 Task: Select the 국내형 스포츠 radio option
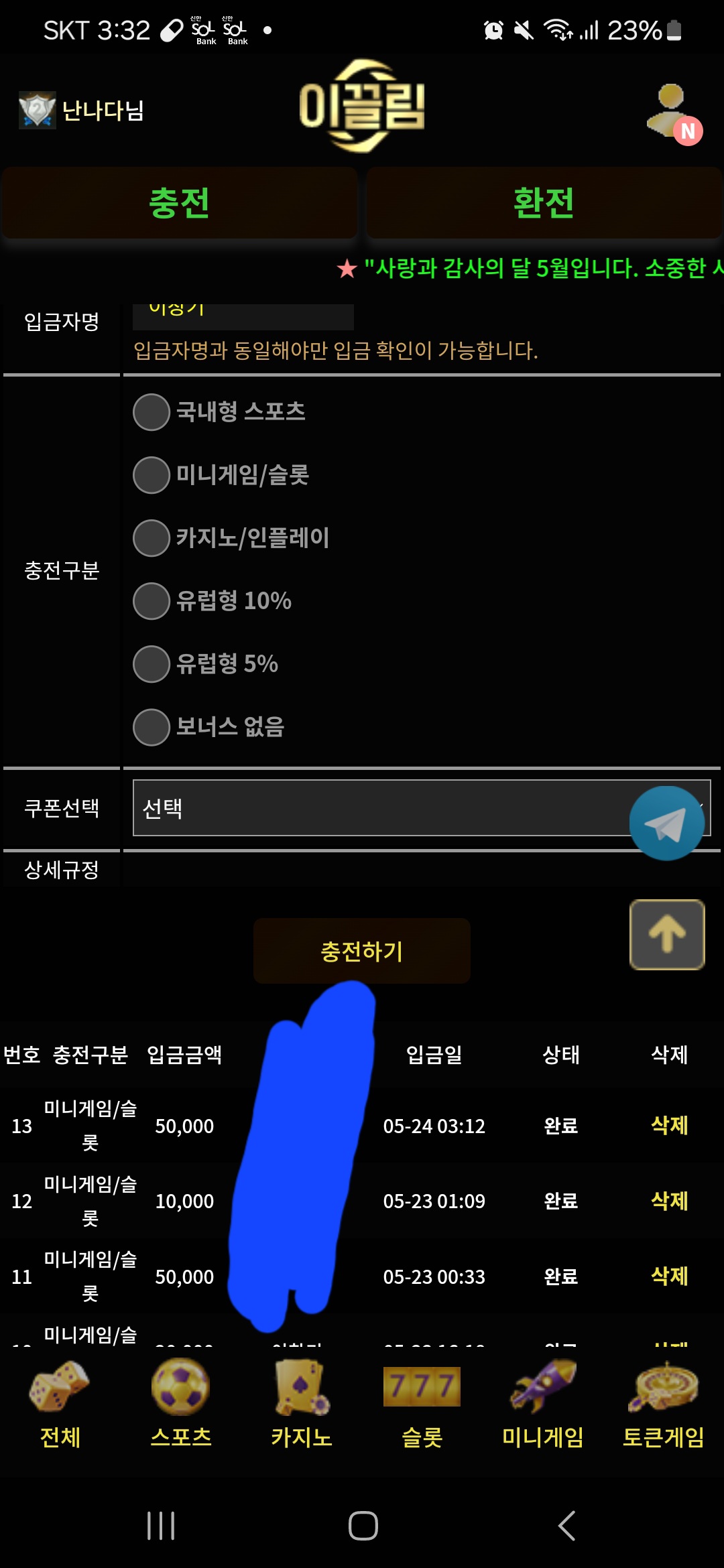click(152, 411)
